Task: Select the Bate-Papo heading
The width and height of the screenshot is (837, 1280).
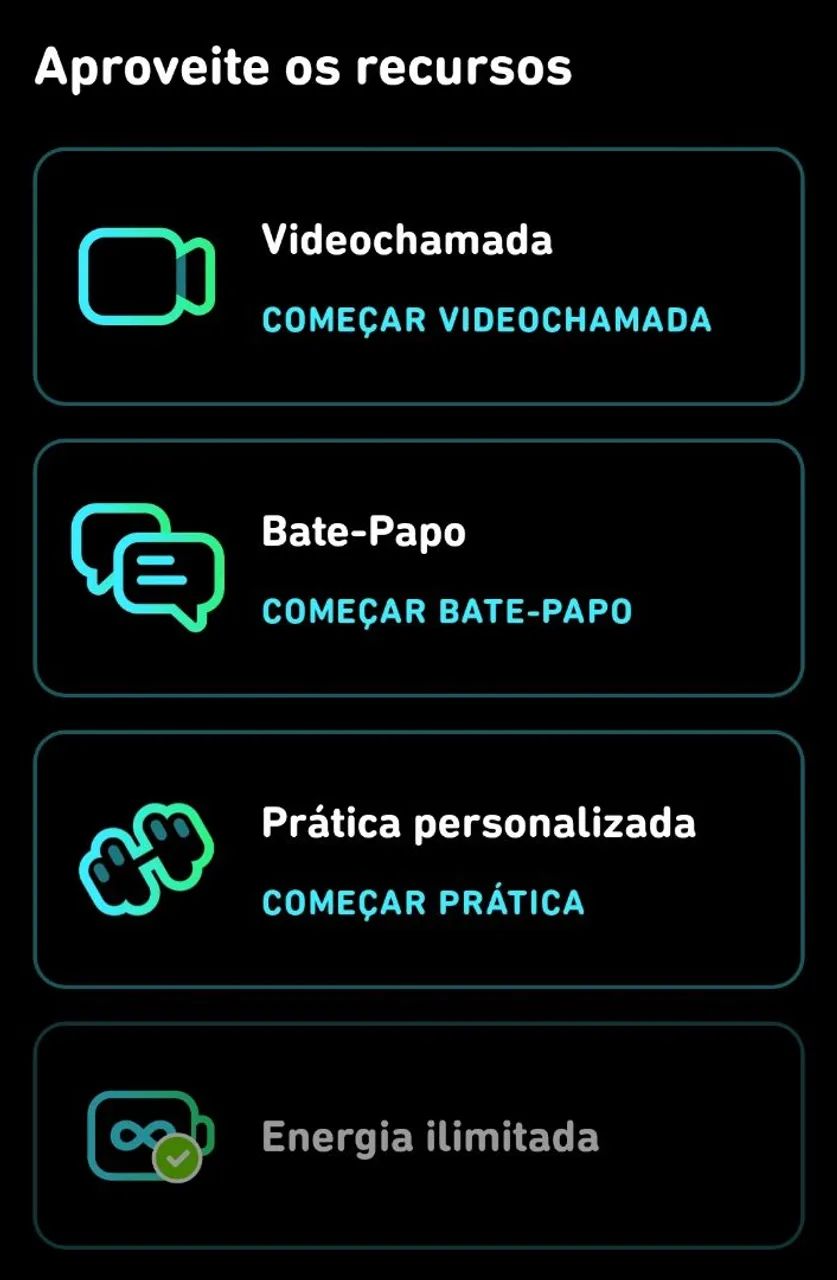Action: click(x=362, y=532)
